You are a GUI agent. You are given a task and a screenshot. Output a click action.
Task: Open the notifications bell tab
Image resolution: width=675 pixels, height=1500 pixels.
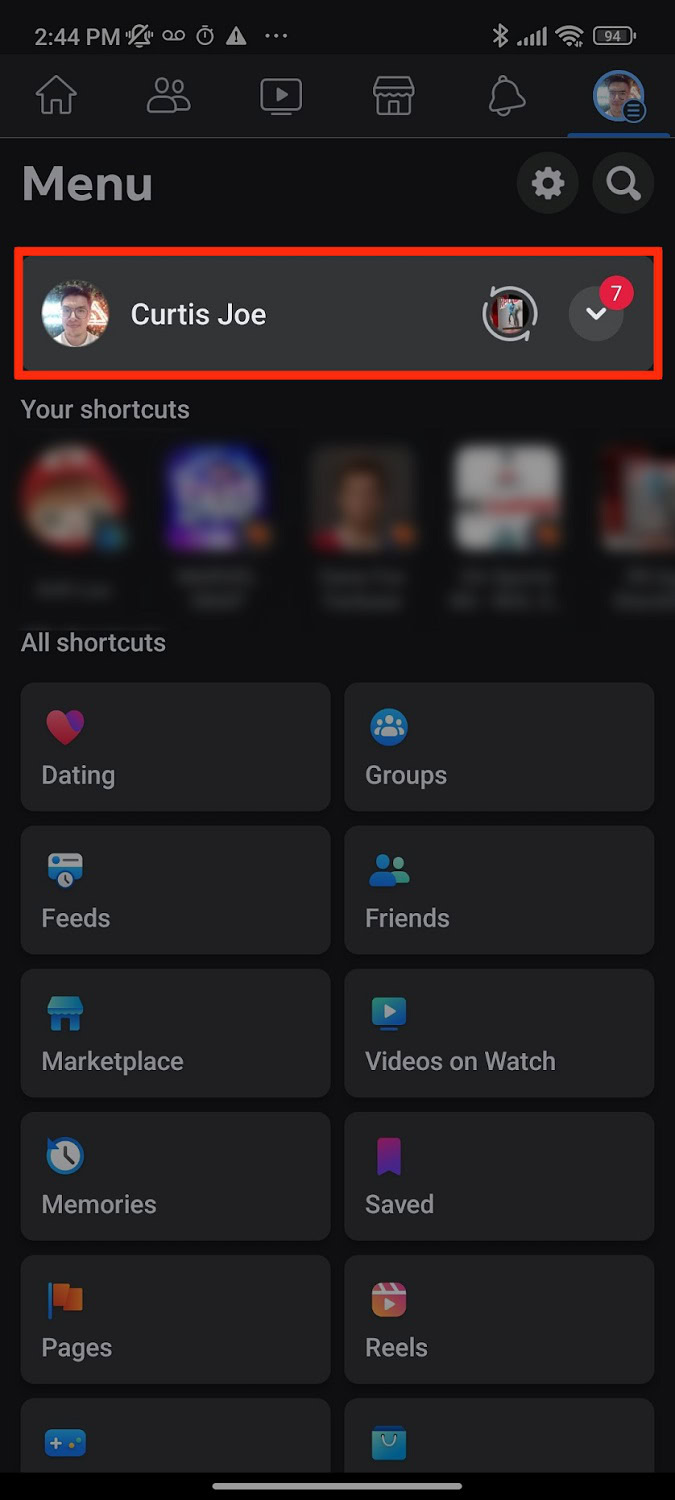507,96
